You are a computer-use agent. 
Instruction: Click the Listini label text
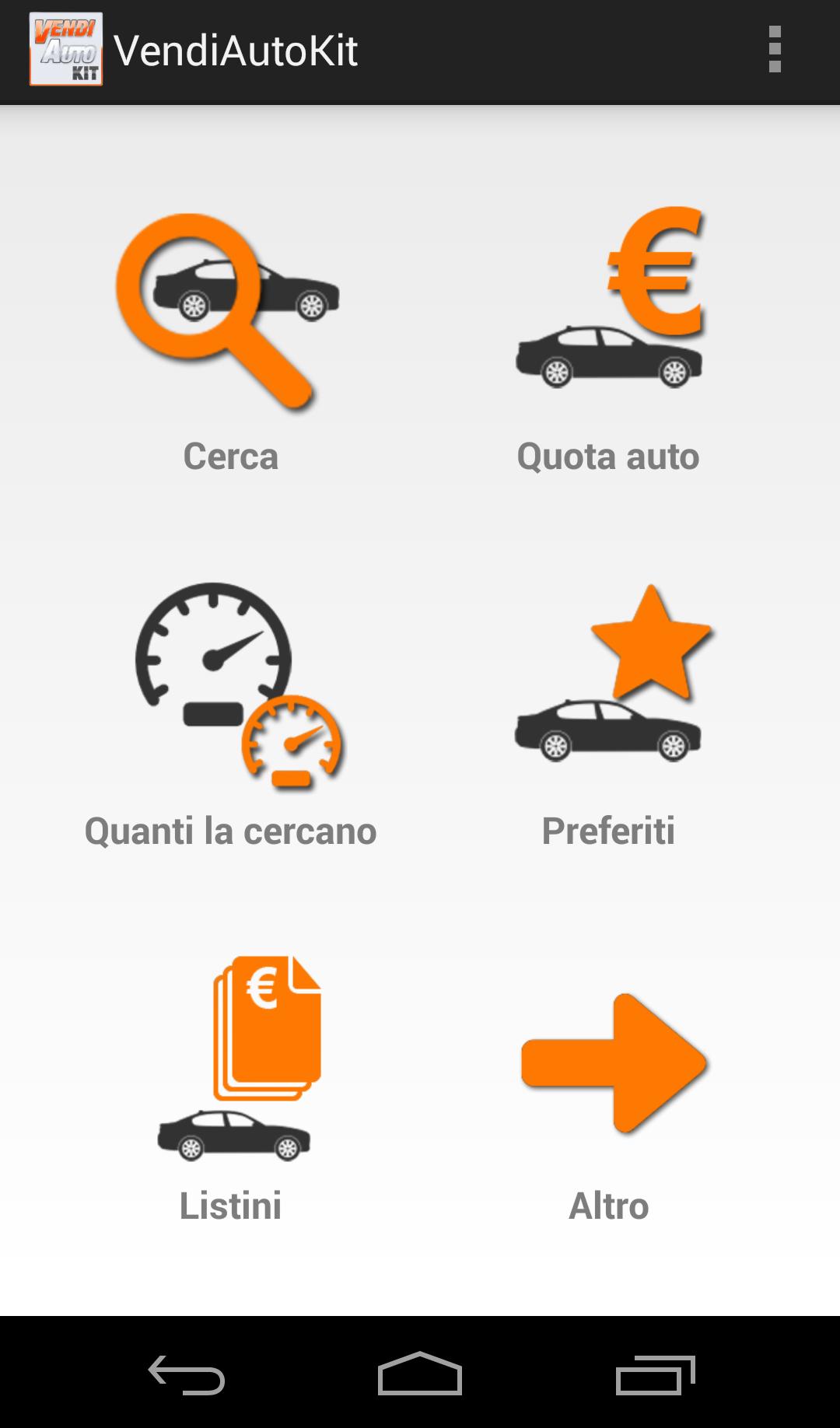tap(232, 1206)
